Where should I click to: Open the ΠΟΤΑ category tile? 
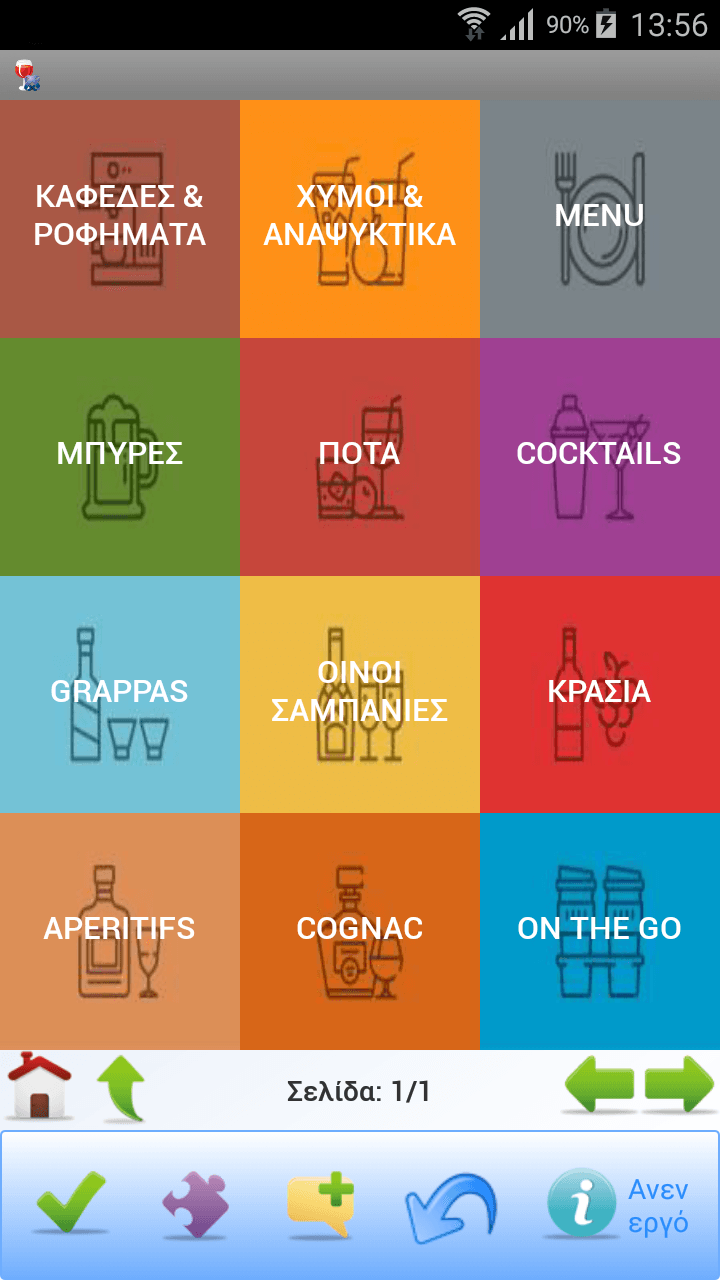tap(360, 456)
